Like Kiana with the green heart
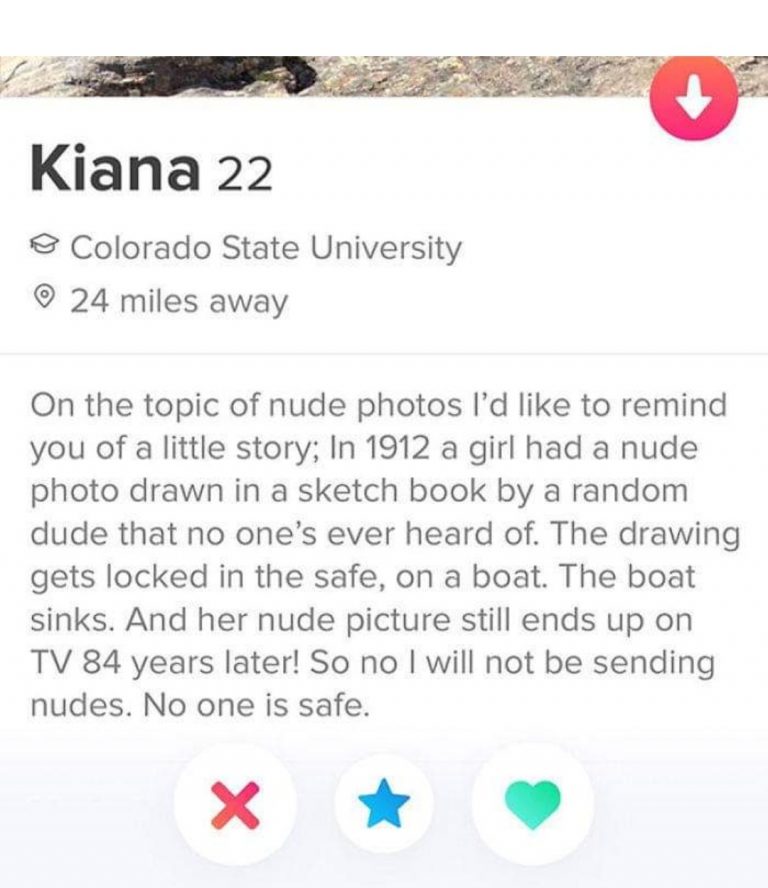The width and height of the screenshot is (768, 888). click(534, 804)
